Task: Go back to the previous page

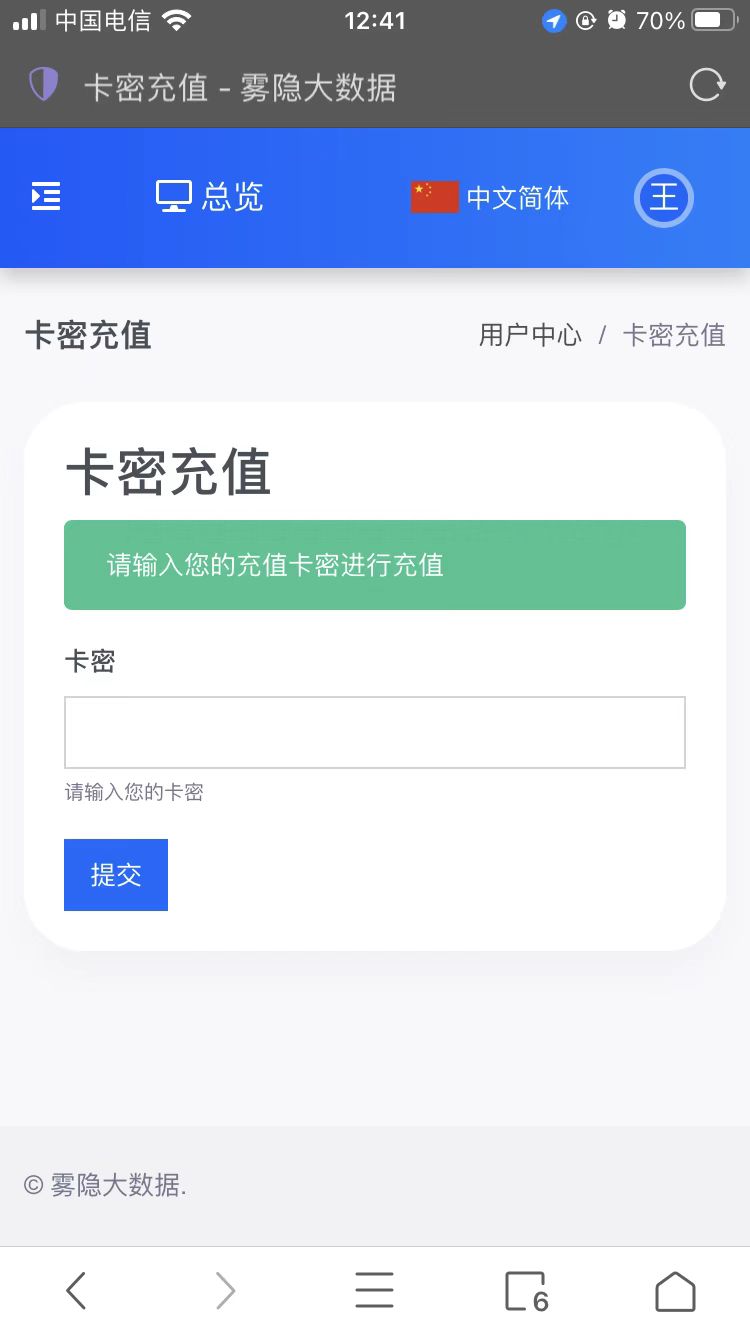Action: tap(76, 1290)
